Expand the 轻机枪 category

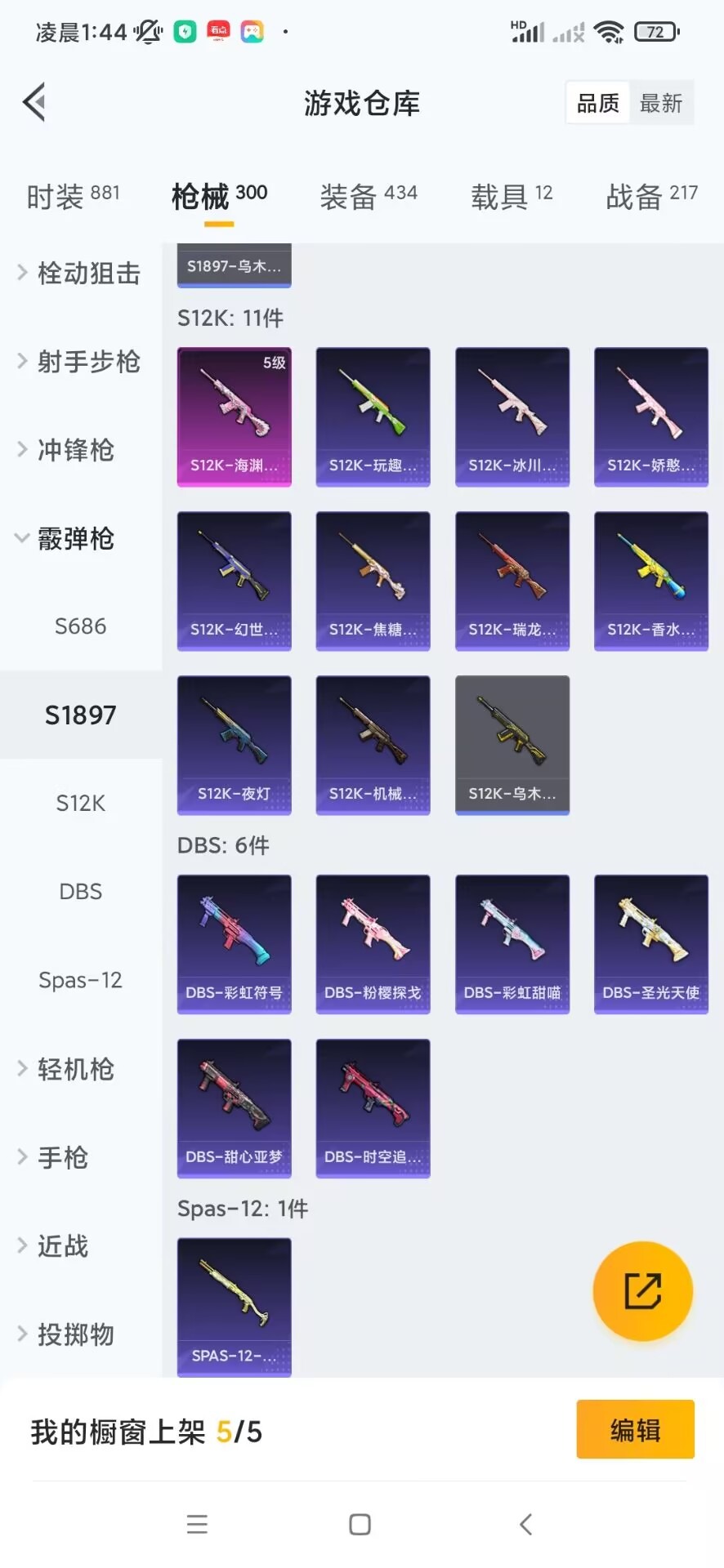[67, 1069]
